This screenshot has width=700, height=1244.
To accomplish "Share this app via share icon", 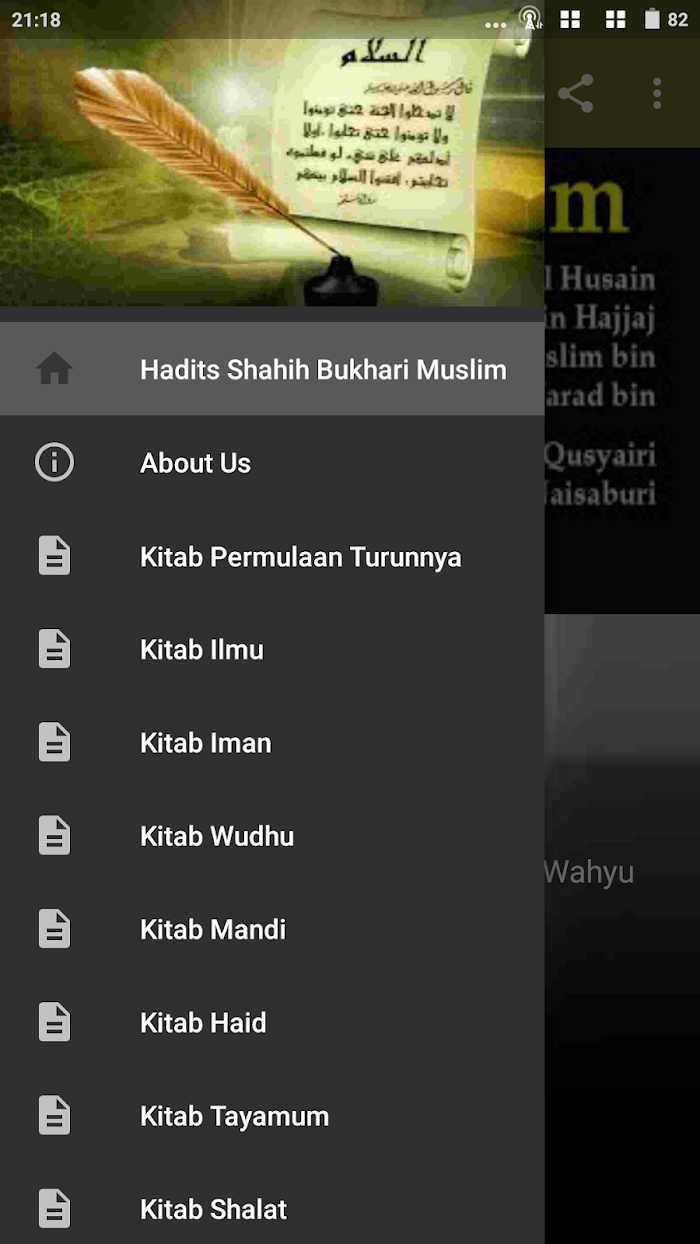I will coord(576,93).
